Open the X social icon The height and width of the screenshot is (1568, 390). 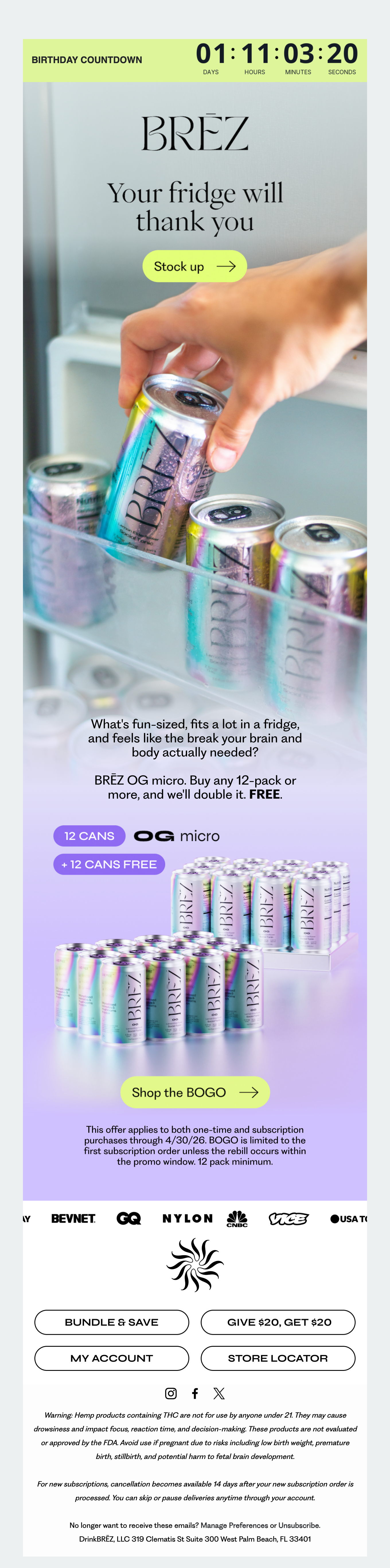(x=219, y=1393)
